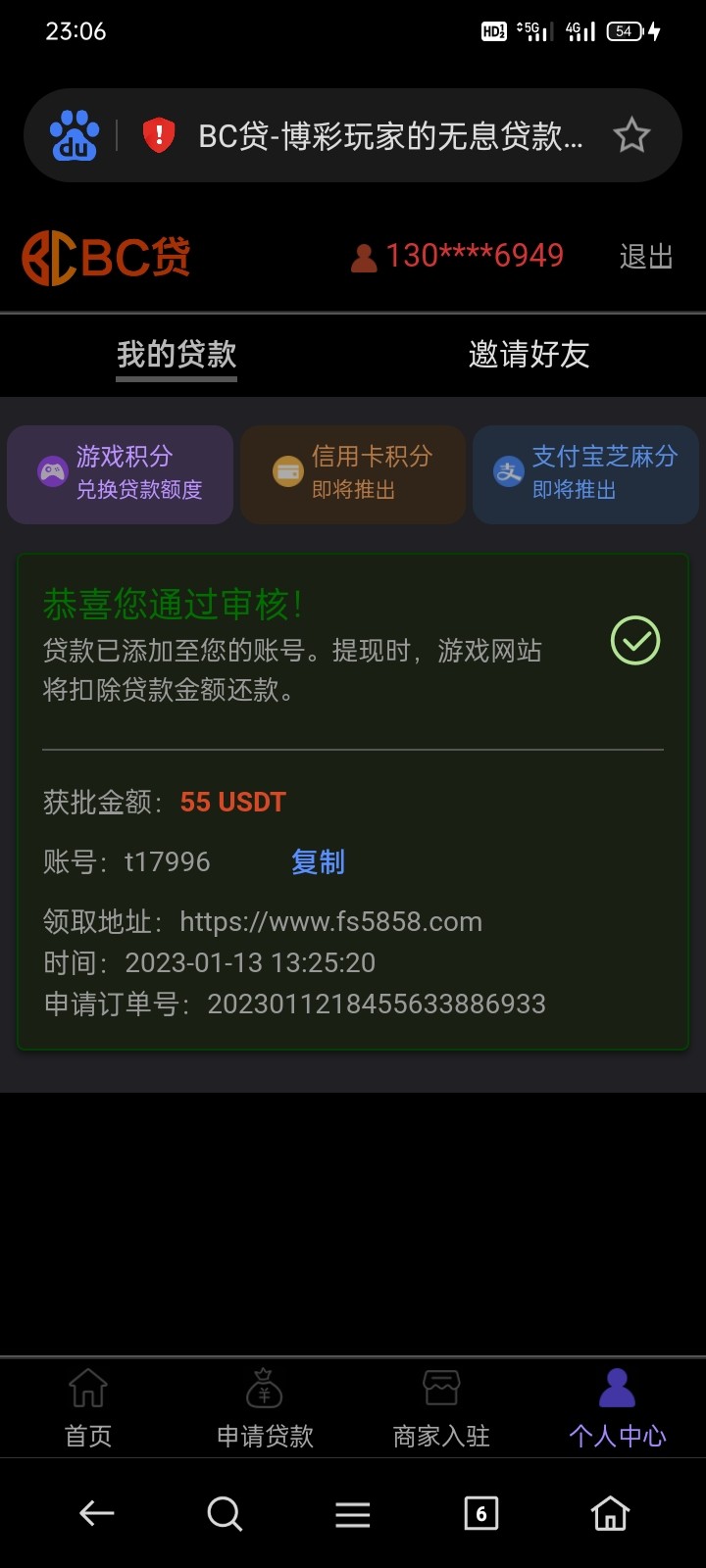
Task: Switch to the 邀请好友 tab
Action: point(529,355)
